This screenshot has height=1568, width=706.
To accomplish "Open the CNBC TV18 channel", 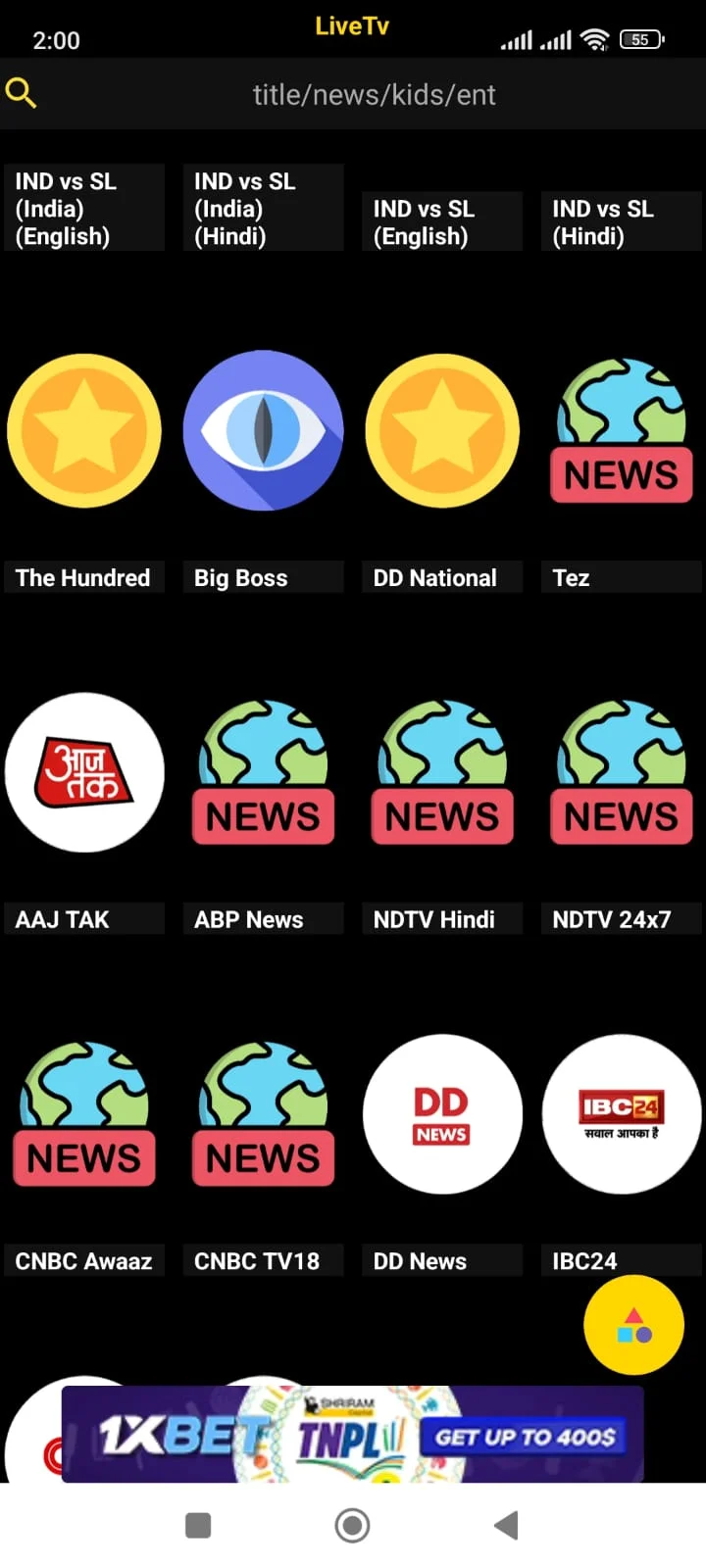I will click(263, 1114).
